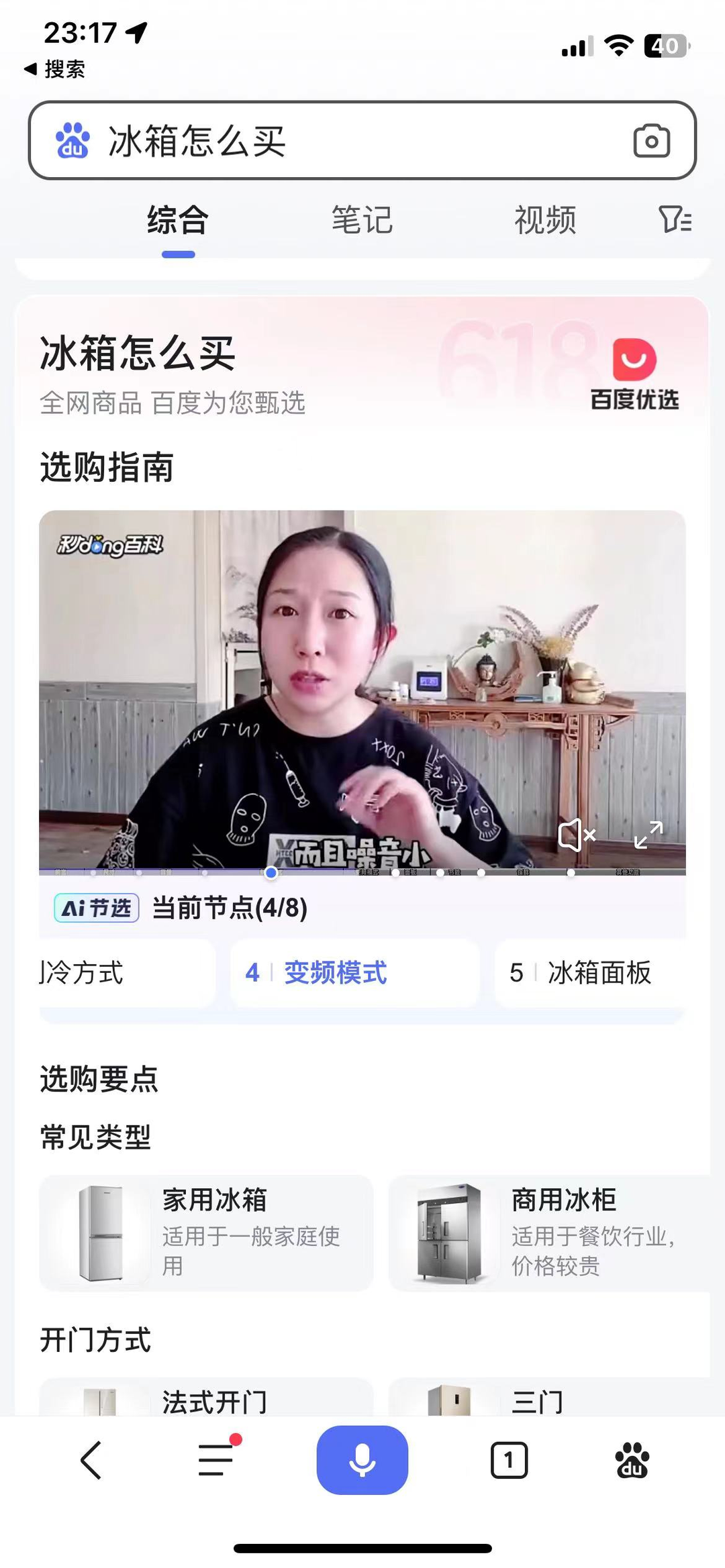Open the bottom menu with red dot
Screen dimensions: 725x1568
click(216, 1460)
